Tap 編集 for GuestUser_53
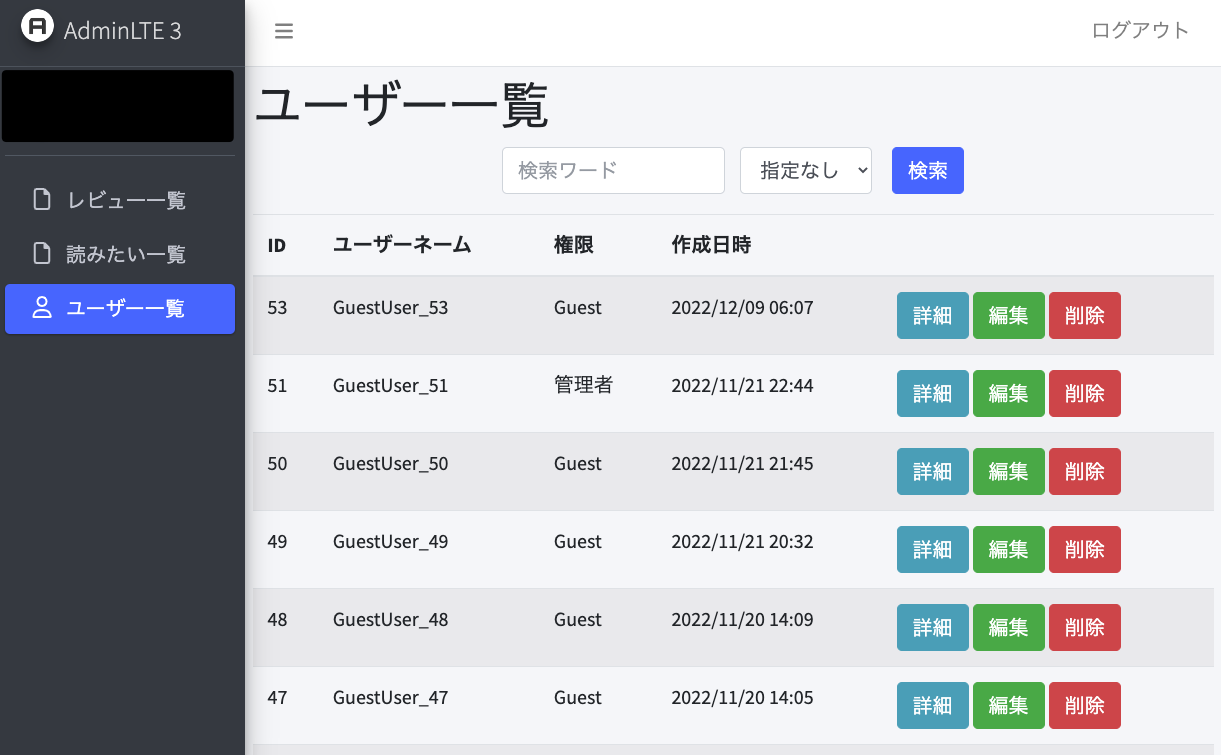 pyautogui.click(x=1008, y=316)
